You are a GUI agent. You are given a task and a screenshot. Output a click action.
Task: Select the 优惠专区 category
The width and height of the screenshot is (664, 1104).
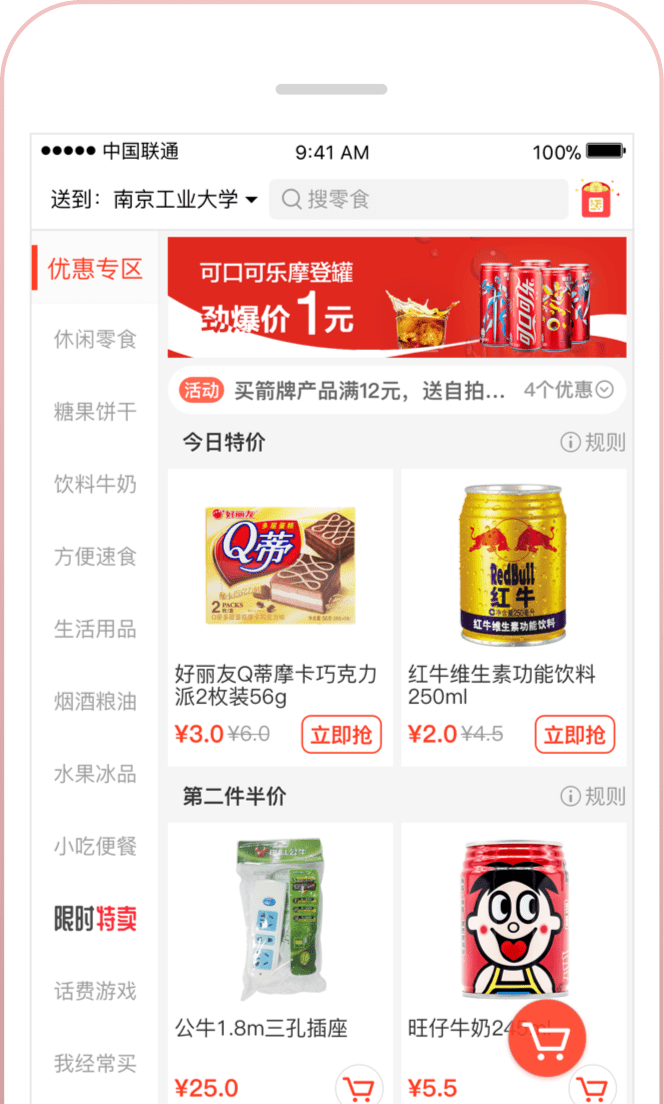[x=95, y=268]
